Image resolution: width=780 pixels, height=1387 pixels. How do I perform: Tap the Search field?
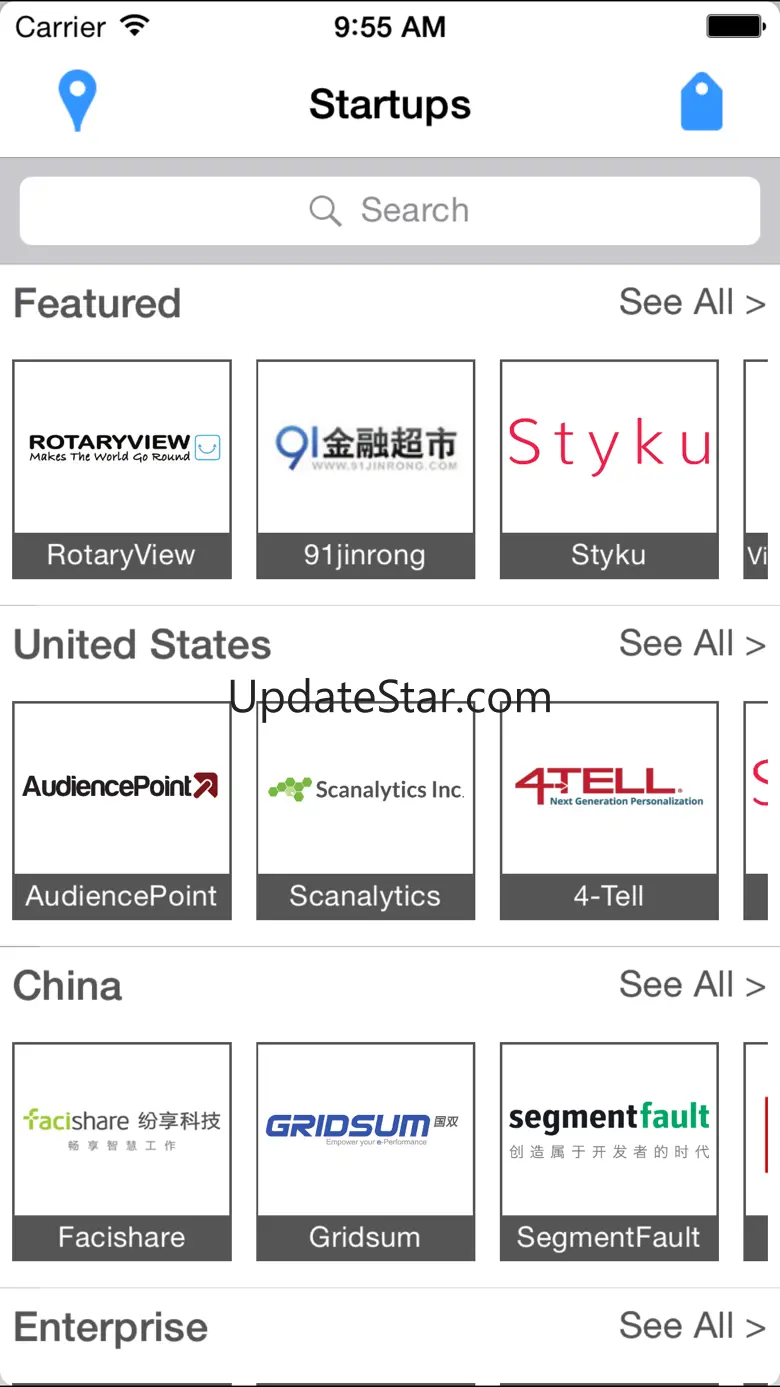tap(390, 211)
